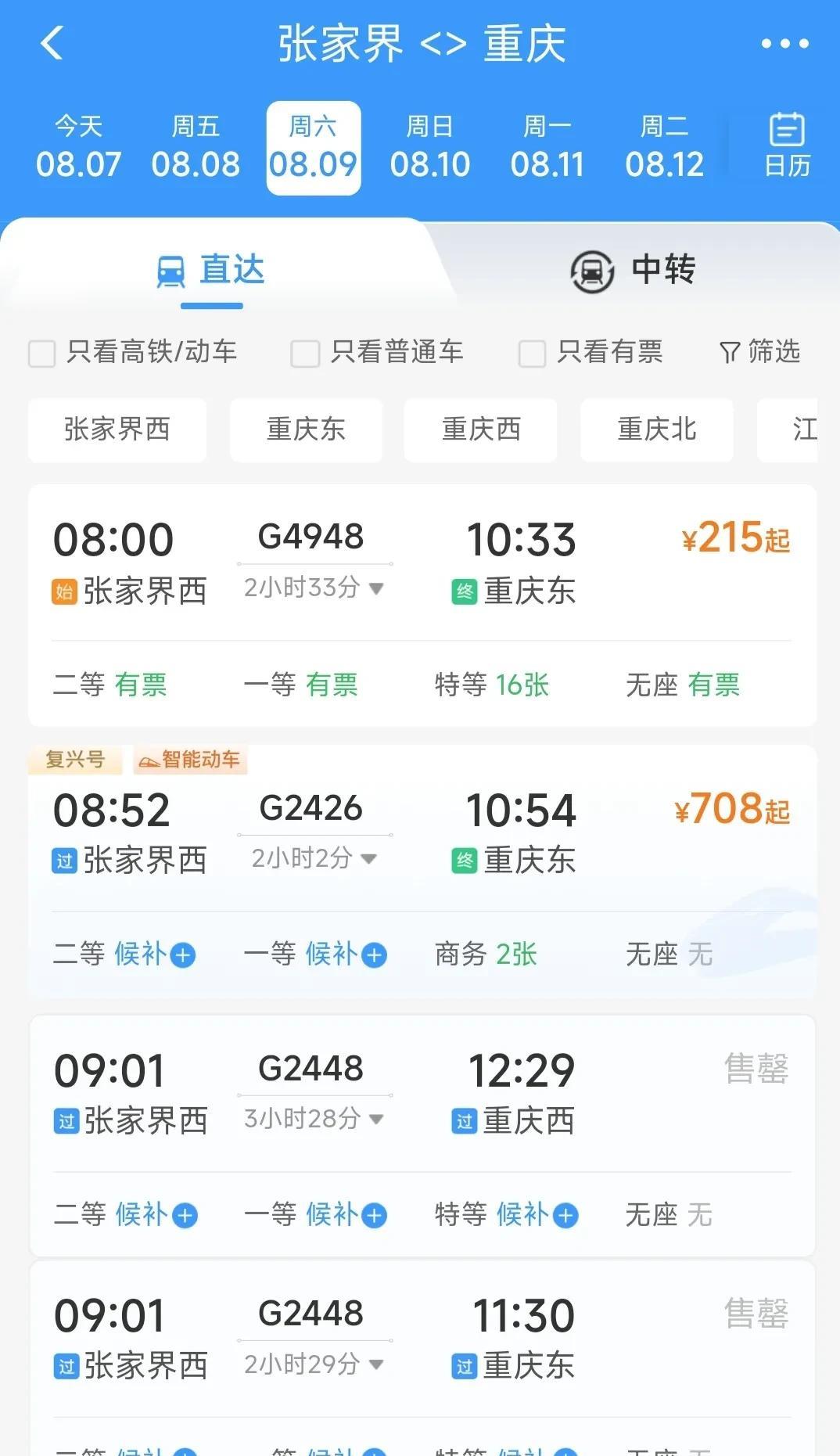The image size is (840, 1456).
Task: Filter by station 重庆东
Action: coord(306,430)
